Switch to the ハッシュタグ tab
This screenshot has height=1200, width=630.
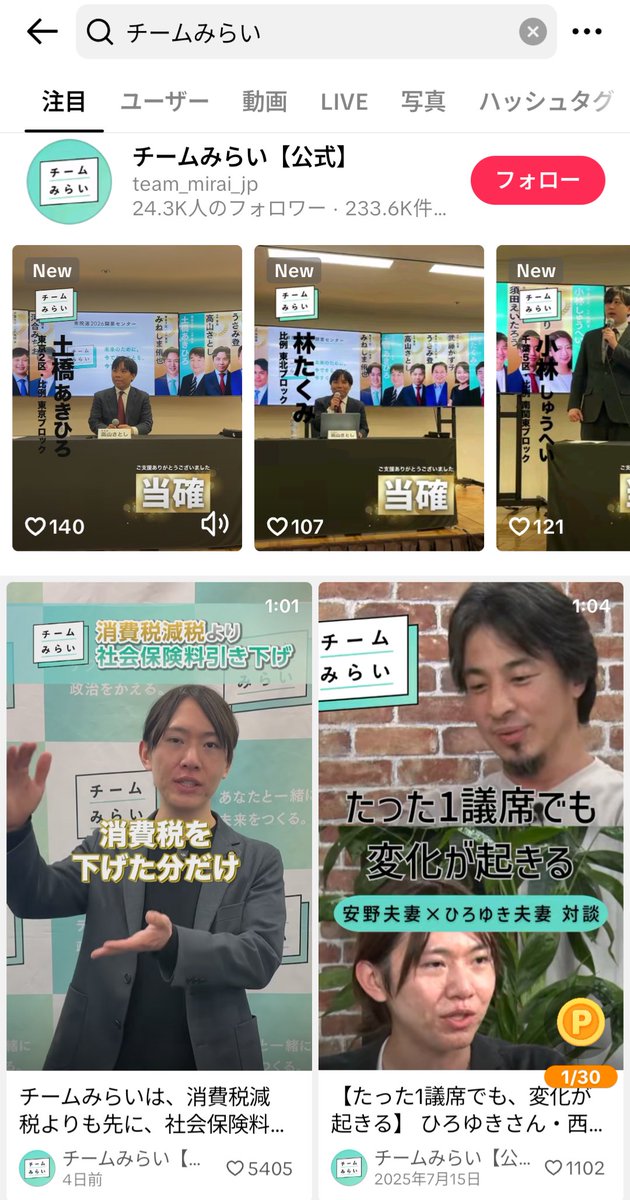(x=545, y=101)
